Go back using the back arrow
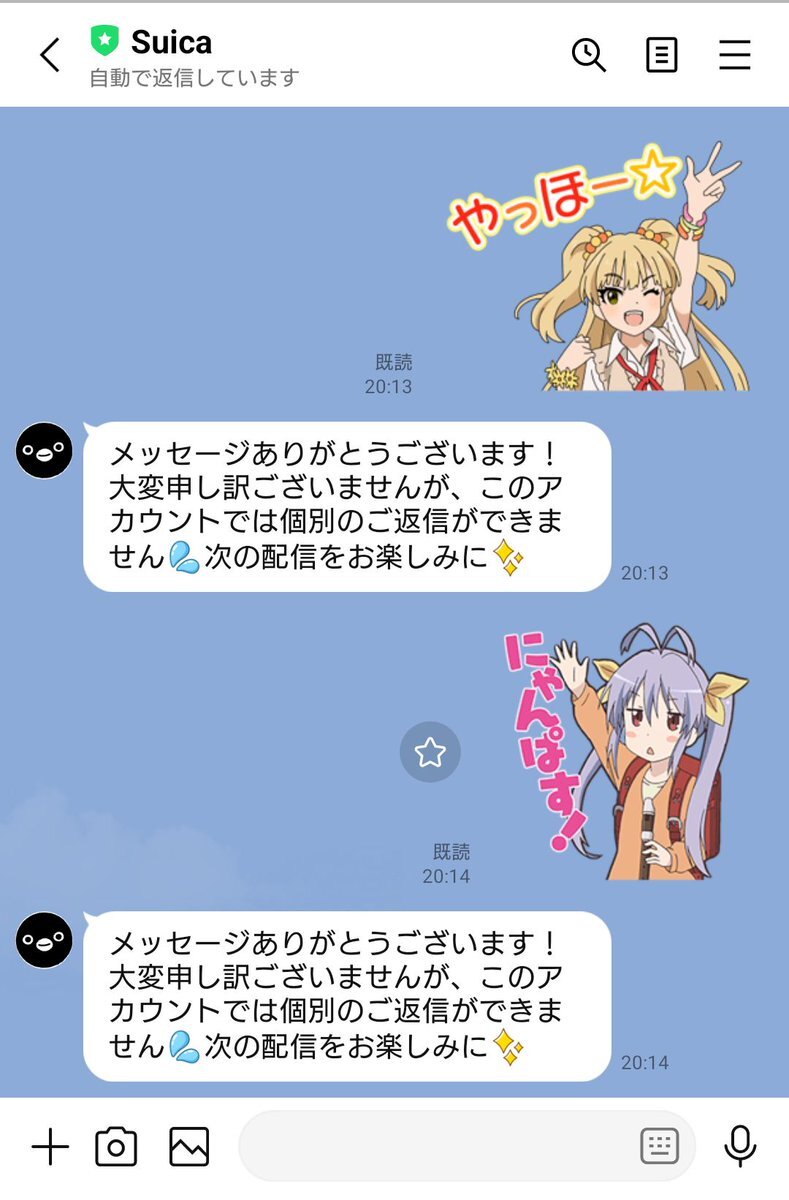This screenshot has width=789, height=1200. [50, 57]
